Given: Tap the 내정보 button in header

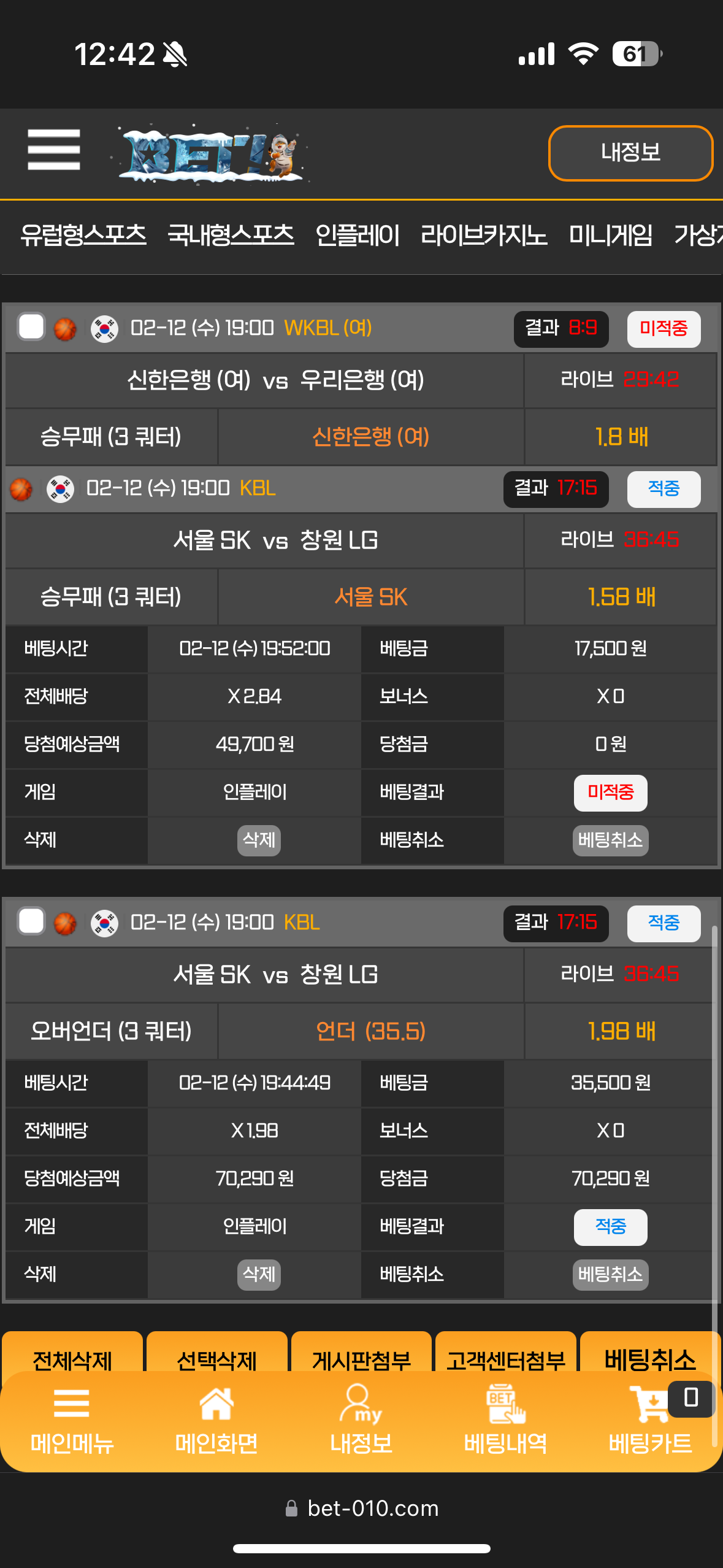Looking at the screenshot, I should tap(630, 153).
